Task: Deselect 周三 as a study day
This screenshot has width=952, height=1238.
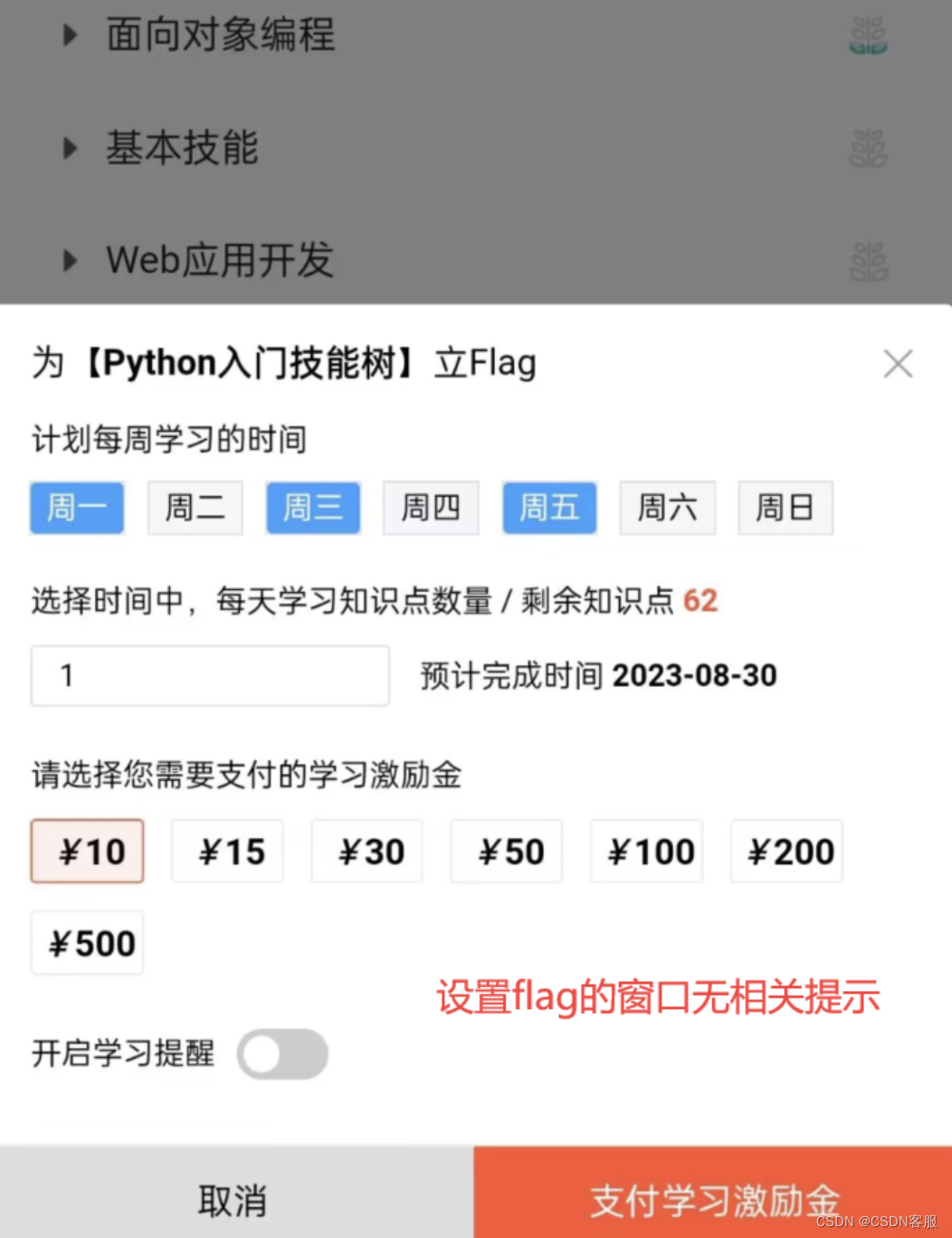Action: pyautogui.click(x=313, y=508)
